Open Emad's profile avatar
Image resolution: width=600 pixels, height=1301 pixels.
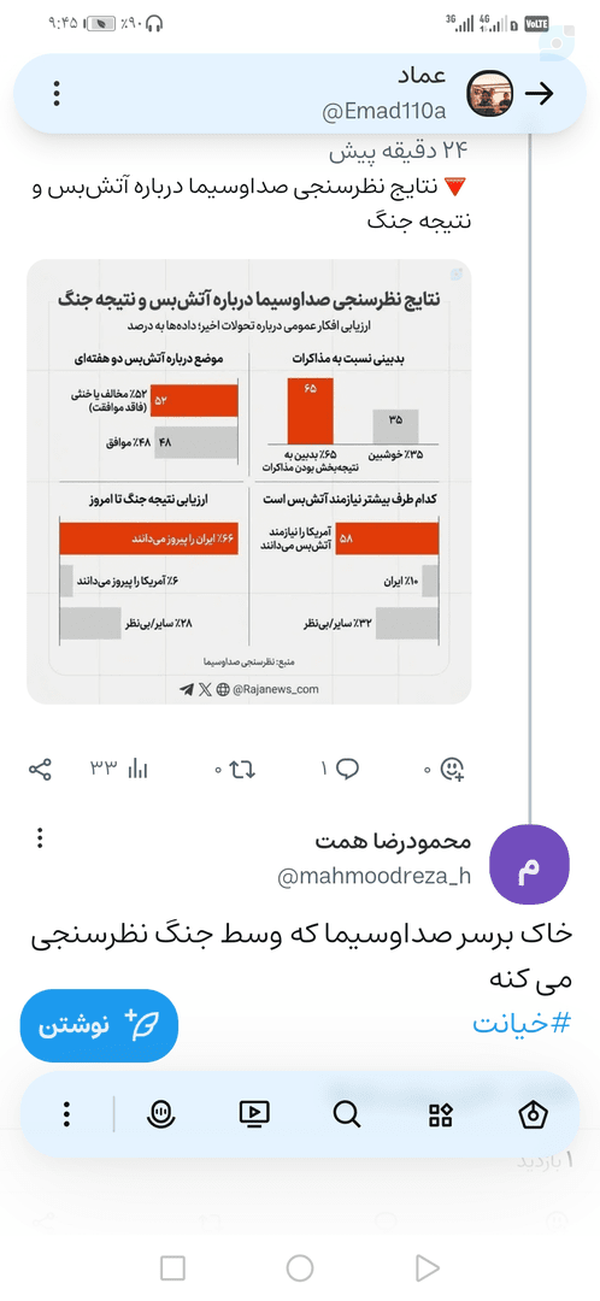[491, 93]
